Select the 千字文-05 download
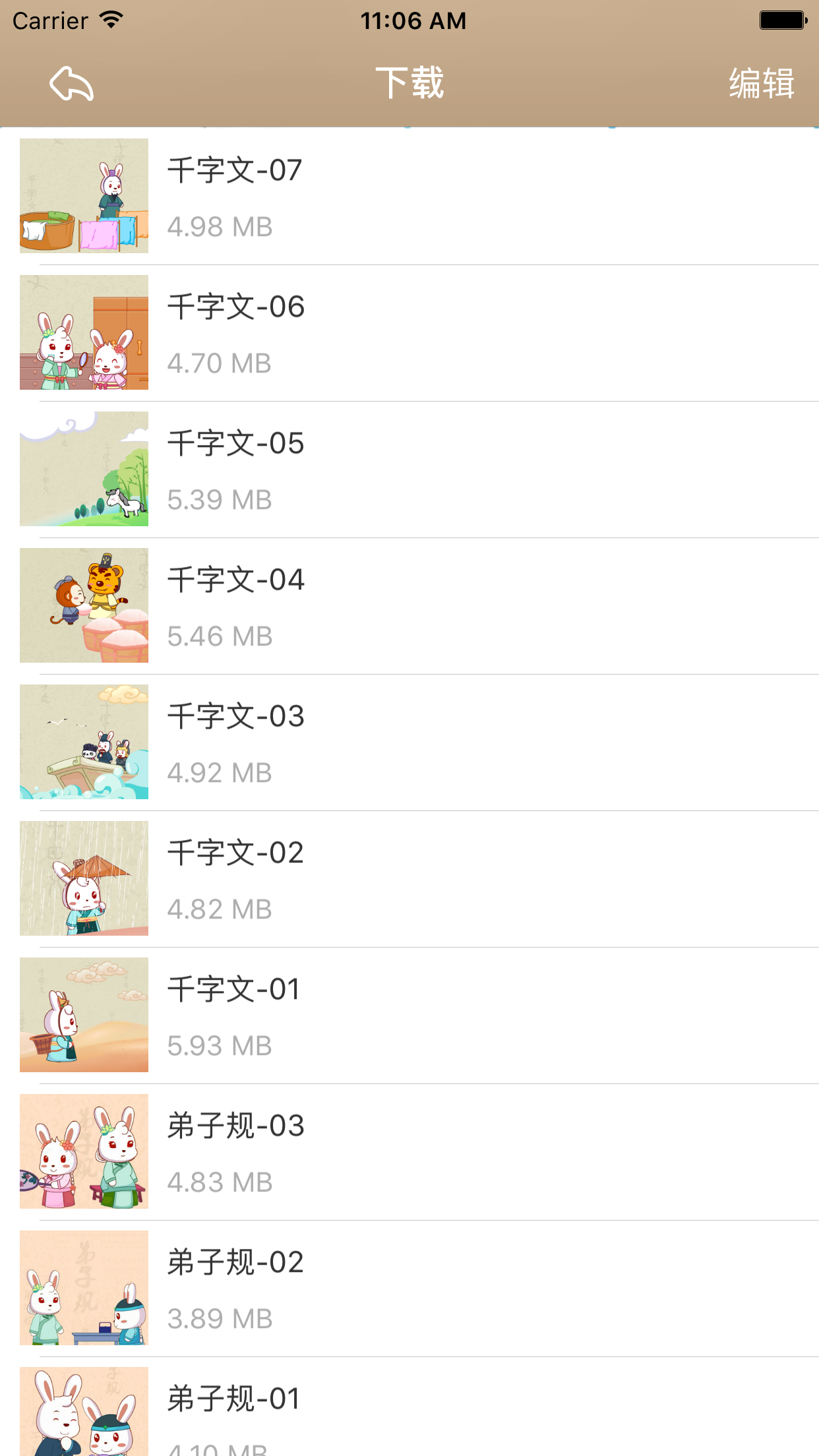 click(409, 470)
